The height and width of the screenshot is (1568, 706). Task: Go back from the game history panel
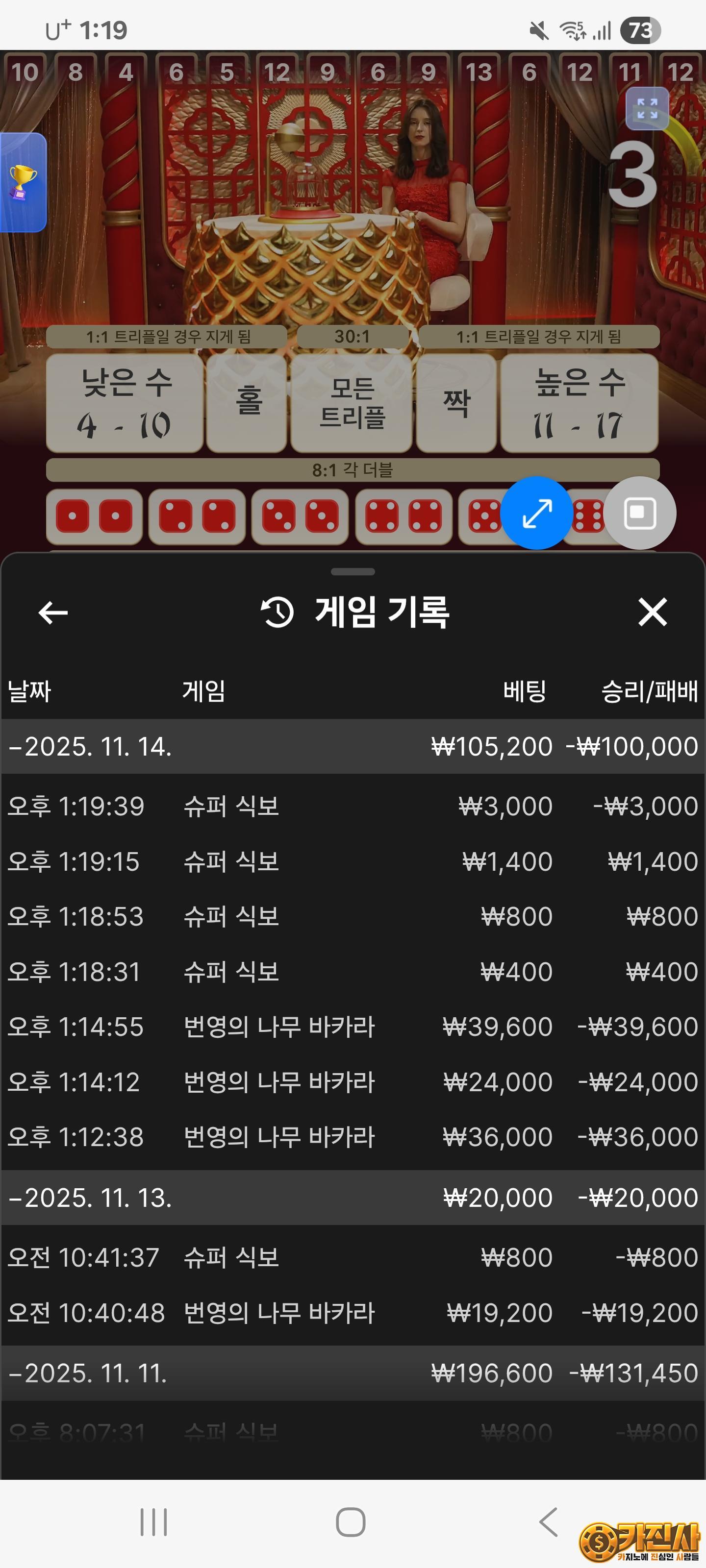[53, 612]
